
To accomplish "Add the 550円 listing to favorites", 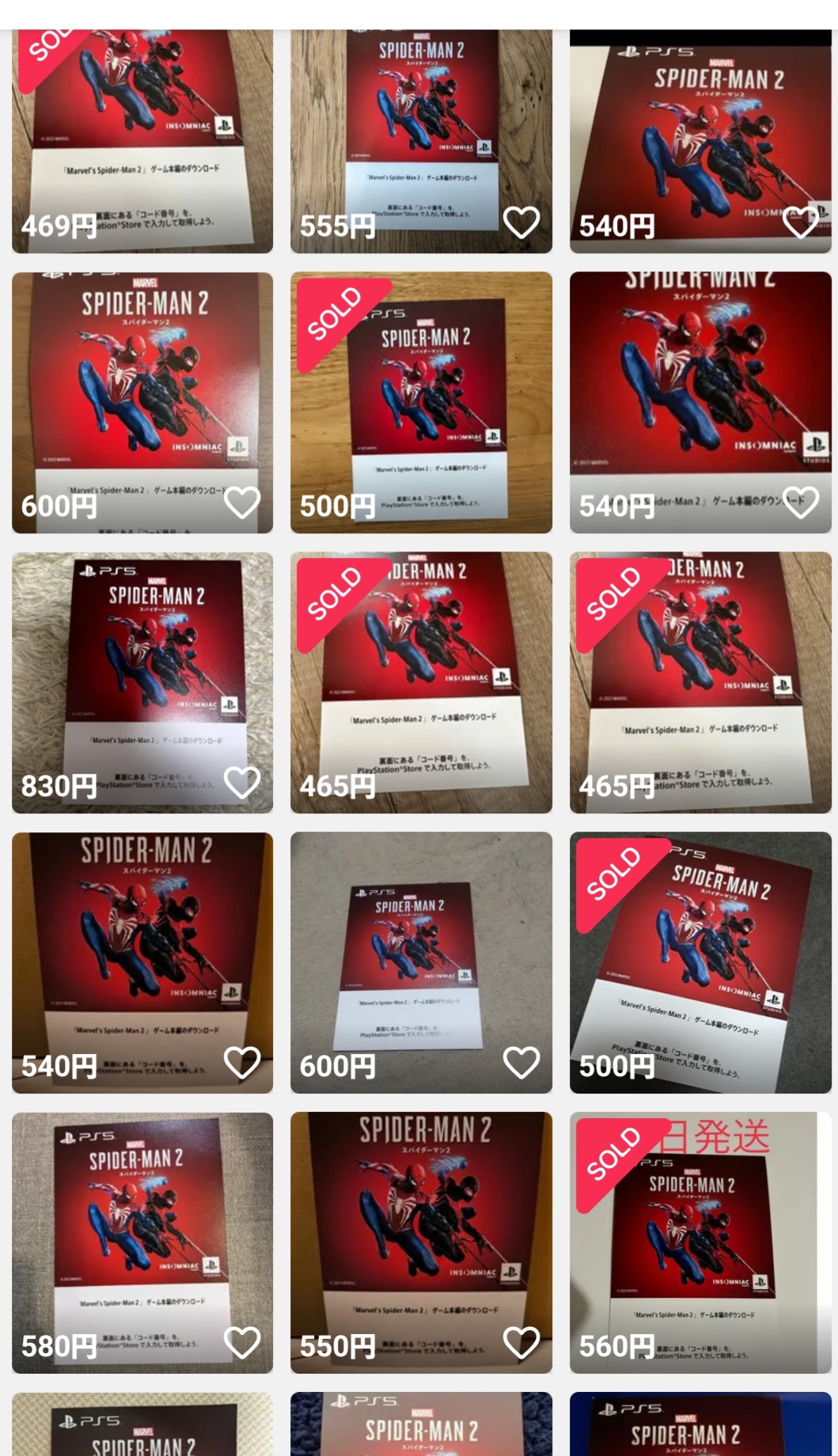I will pyautogui.click(x=521, y=1343).
